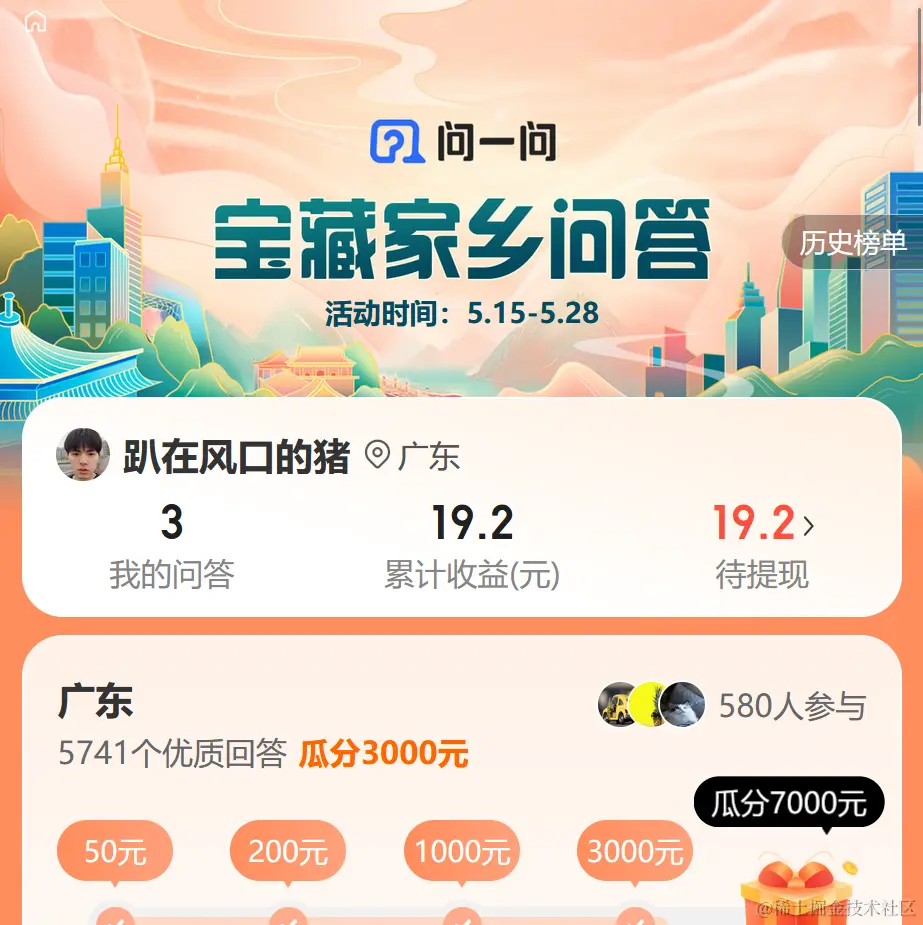Click the home icon at top-left
The width and height of the screenshot is (923, 925).
[33, 22]
